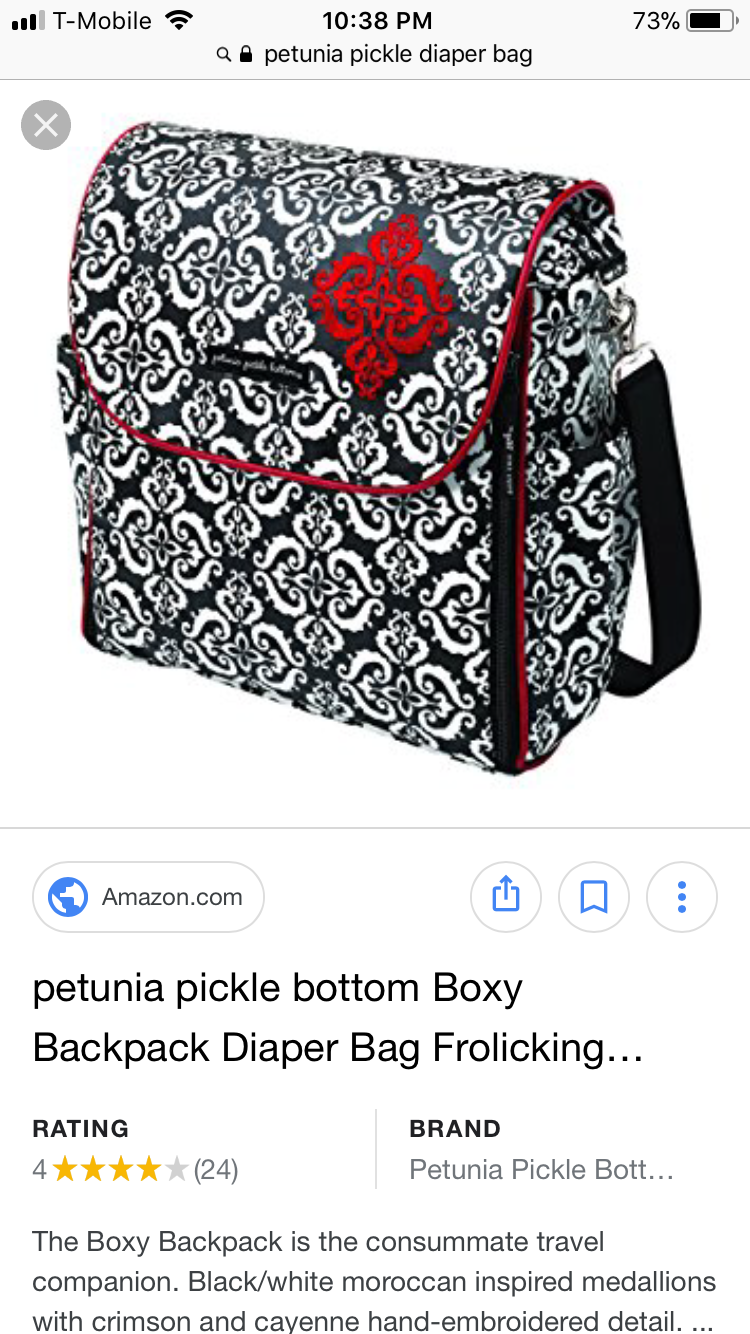Image resolution: width=750 pixels, height=1334 pixels.
Task: Tap the address bar showing petunia pickle diaper bag
Action: (x=376, y=54)
